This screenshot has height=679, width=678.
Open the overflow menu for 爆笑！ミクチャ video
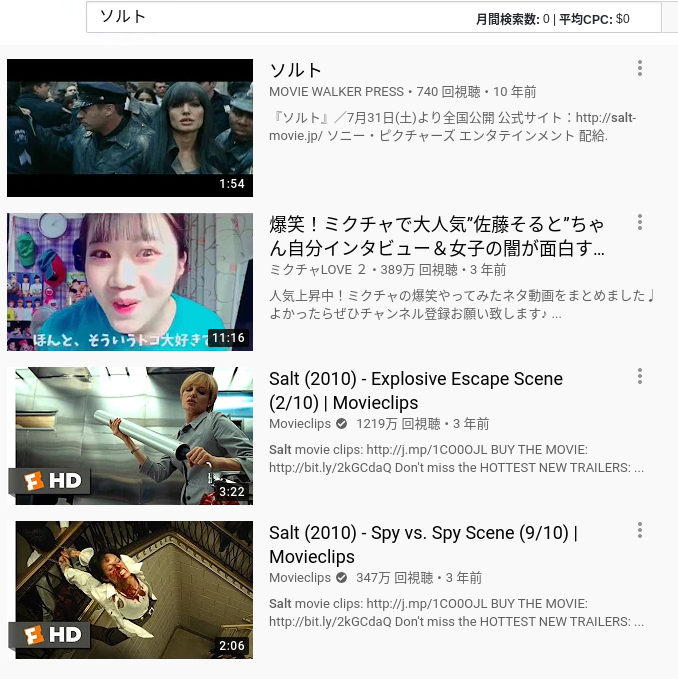[640, 222]
